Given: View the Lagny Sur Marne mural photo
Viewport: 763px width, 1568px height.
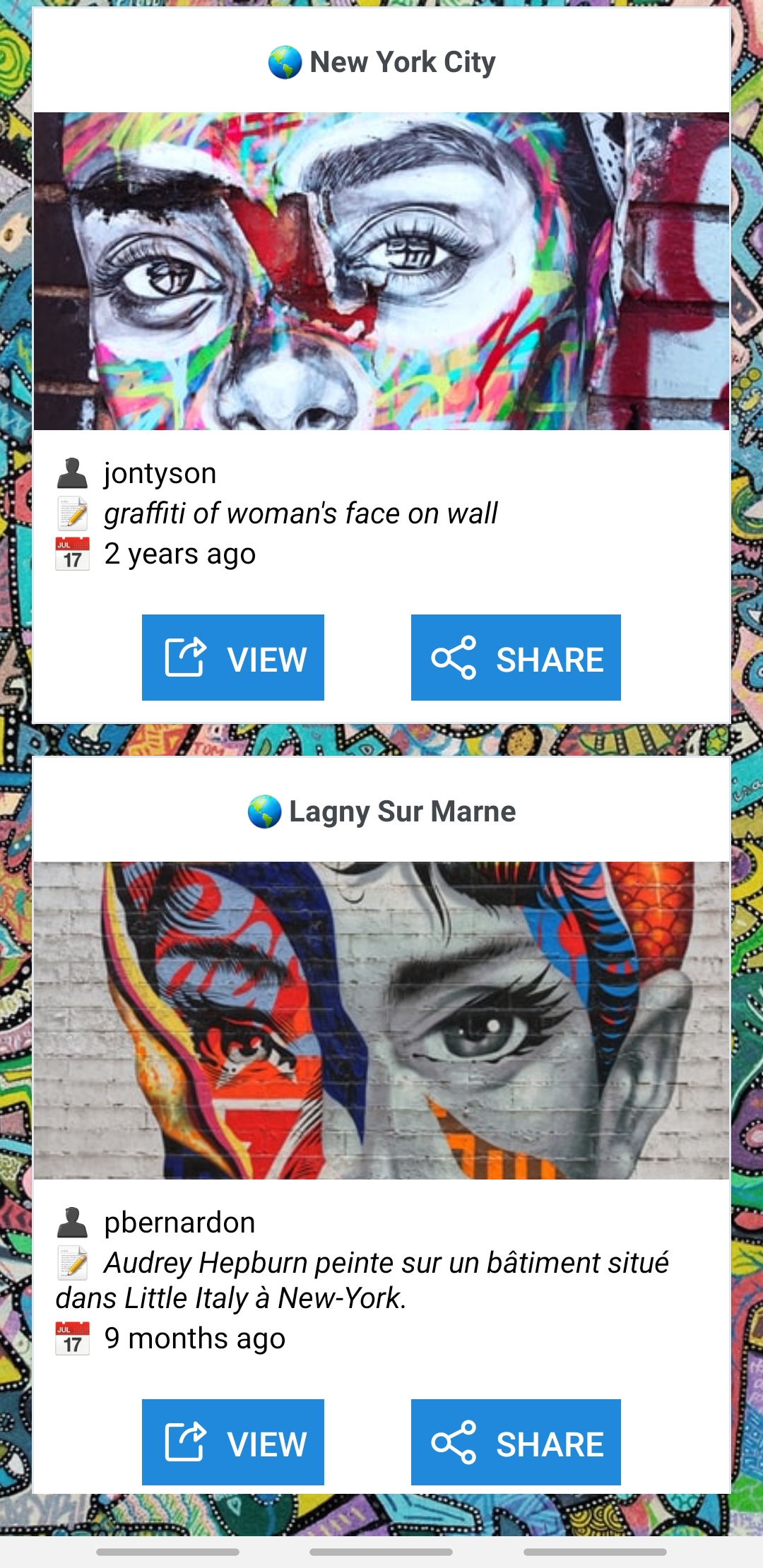Looking at the screenshot, I should pos(233,1442).
